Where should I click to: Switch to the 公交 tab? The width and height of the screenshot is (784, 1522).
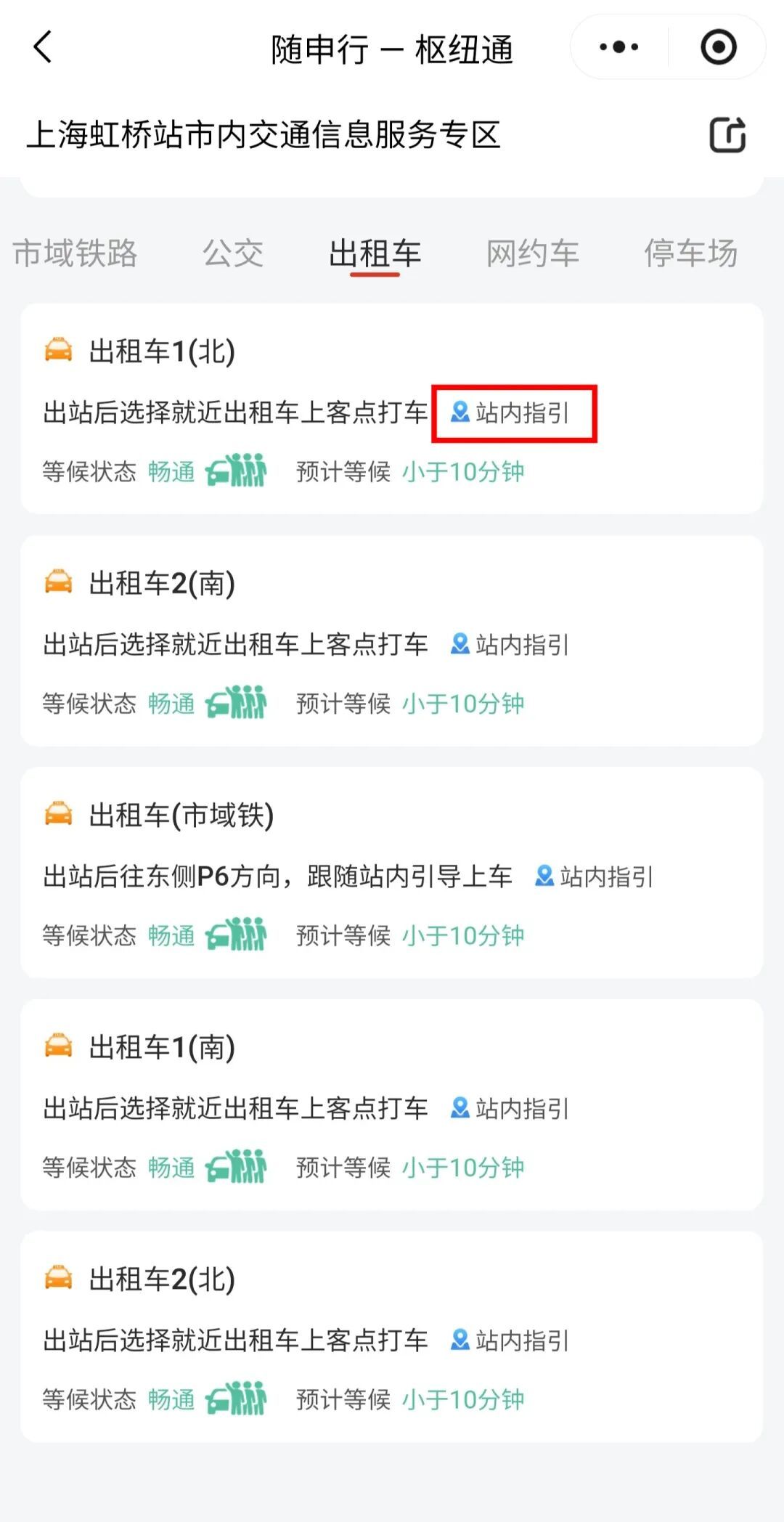click(x=233, y=253)
